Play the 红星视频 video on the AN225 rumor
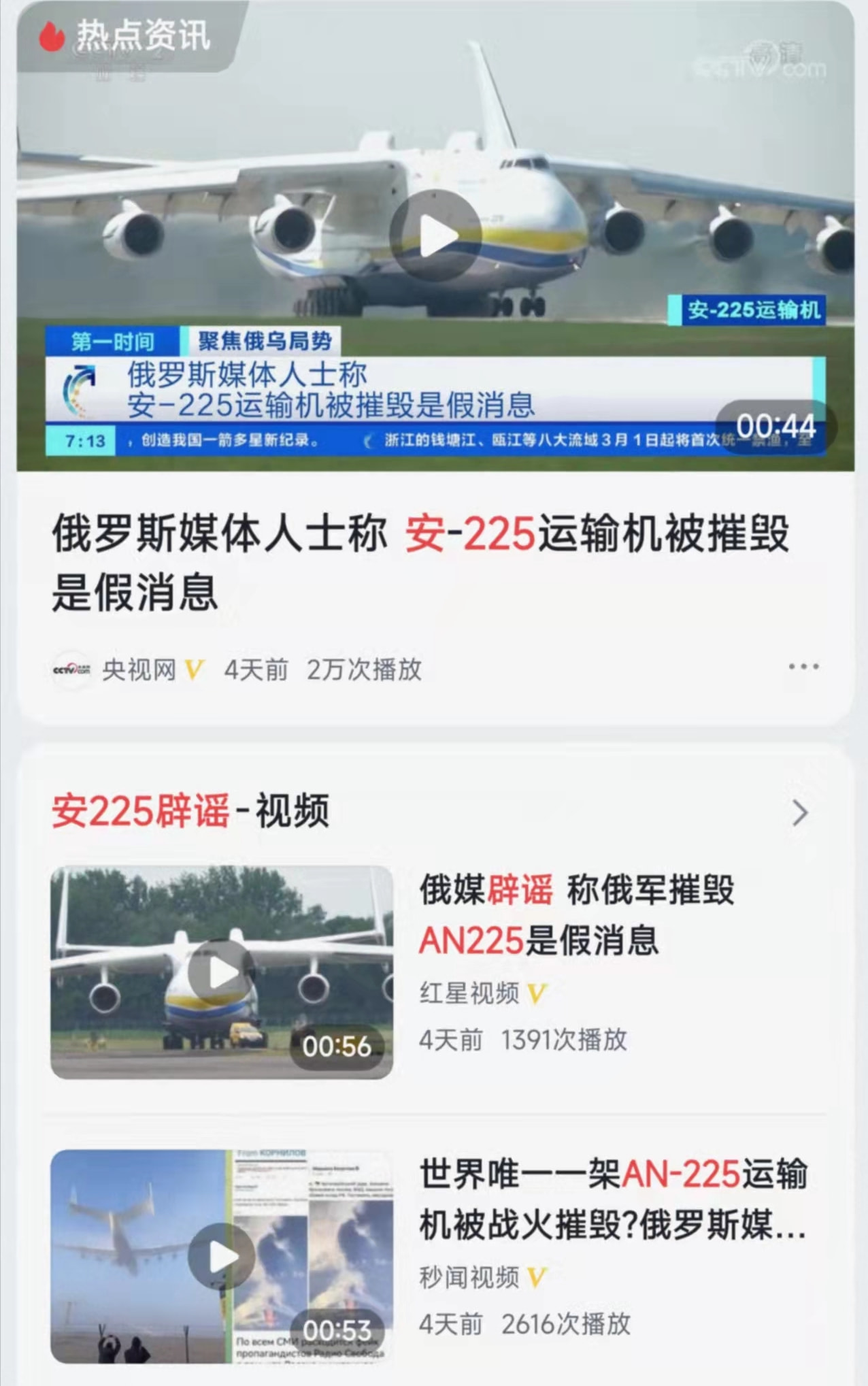 [221, 973]
